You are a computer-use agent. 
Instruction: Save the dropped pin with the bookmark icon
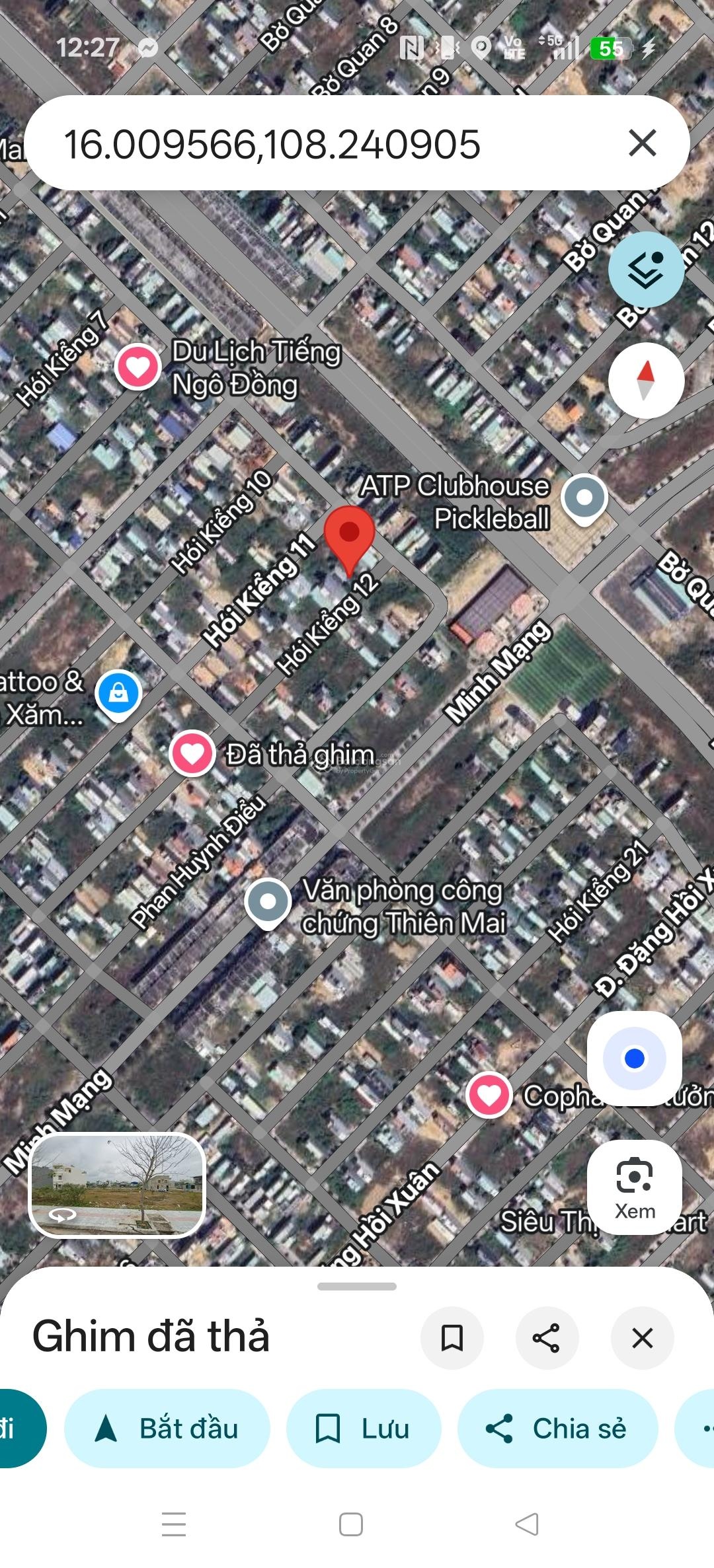[452, 1338]
